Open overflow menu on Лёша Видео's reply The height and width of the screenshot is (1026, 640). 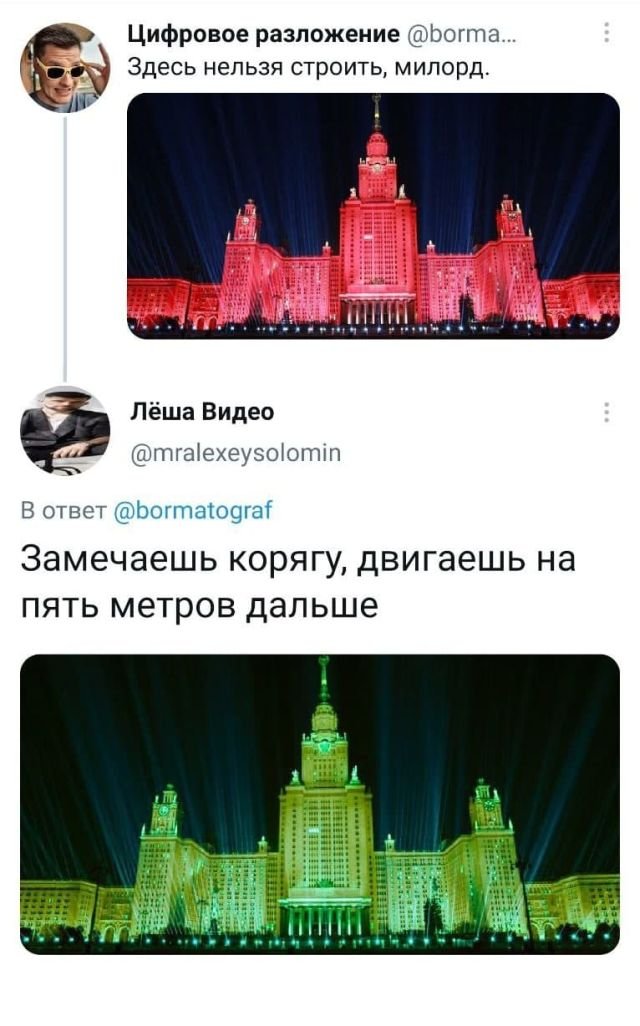coord(608,413)
